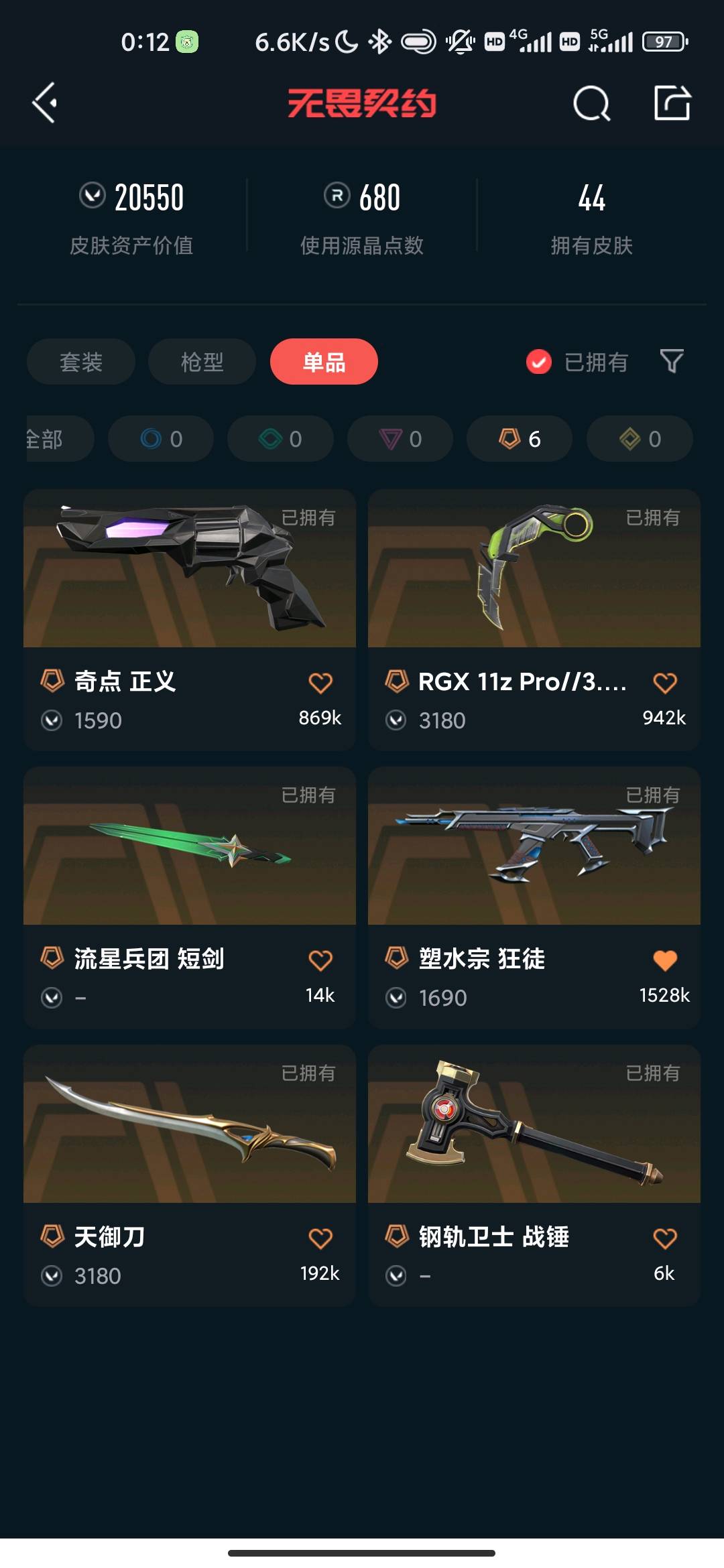
Task: Share this skin collection page
Action: pyautogui.click(x=672, y=103)
